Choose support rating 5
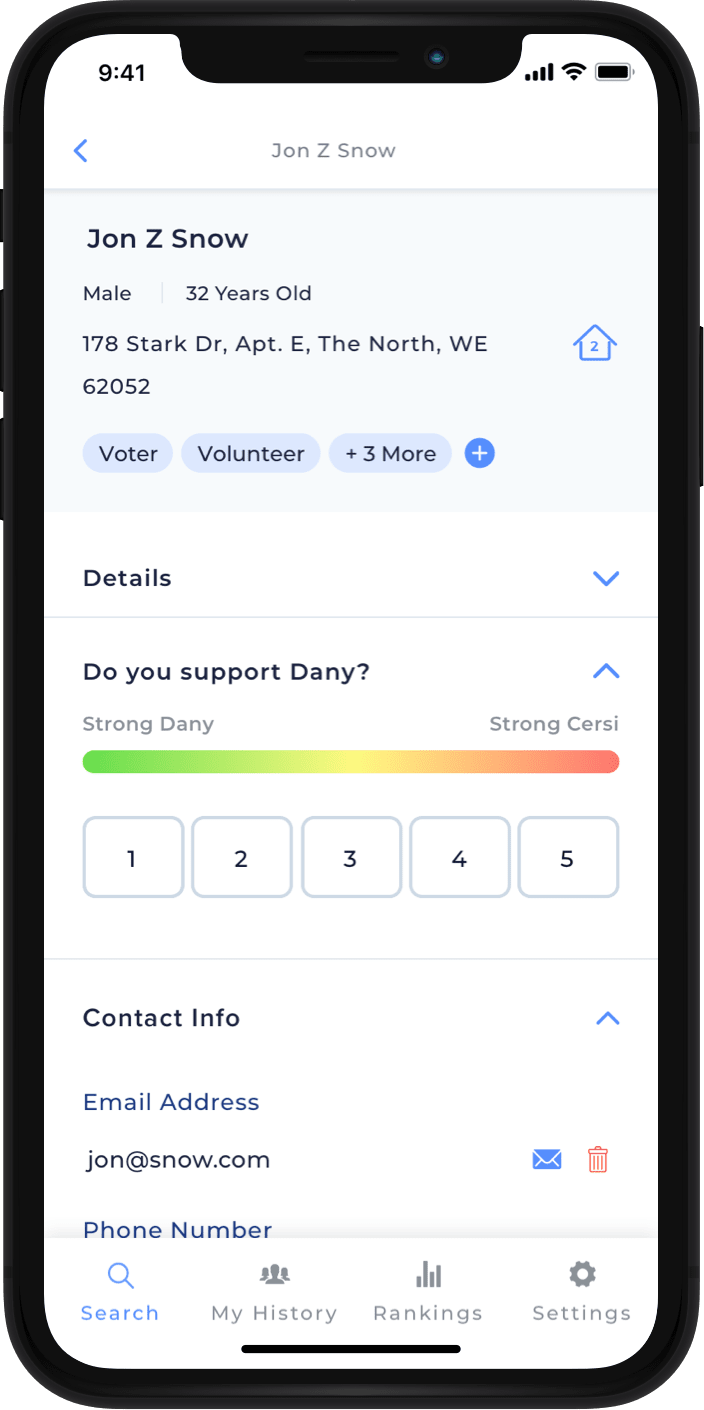The image size is (704, 1410). (568, 858)
